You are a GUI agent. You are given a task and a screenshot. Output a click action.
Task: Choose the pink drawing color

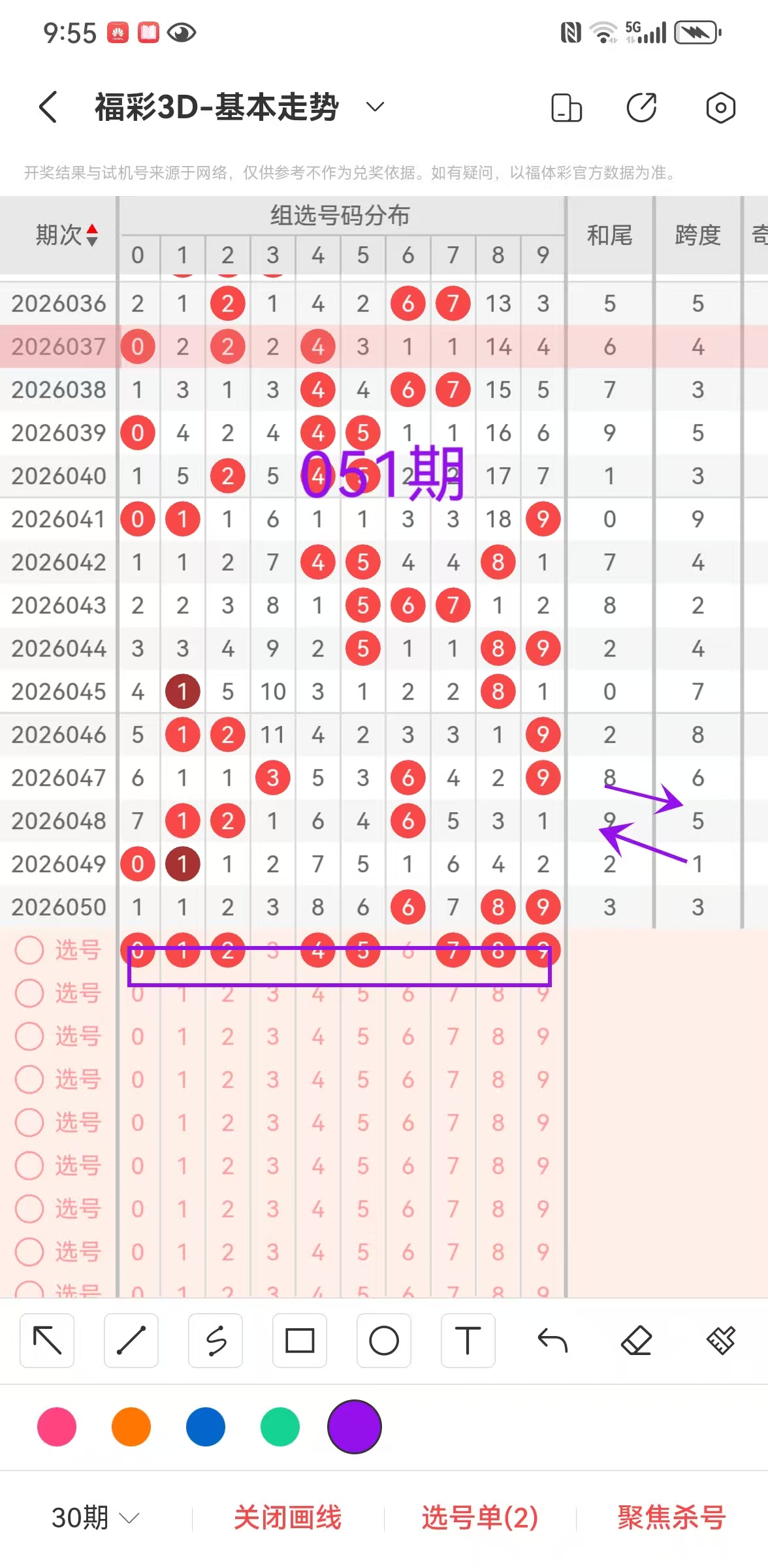pyautogui.click(x=57, y=1427)
